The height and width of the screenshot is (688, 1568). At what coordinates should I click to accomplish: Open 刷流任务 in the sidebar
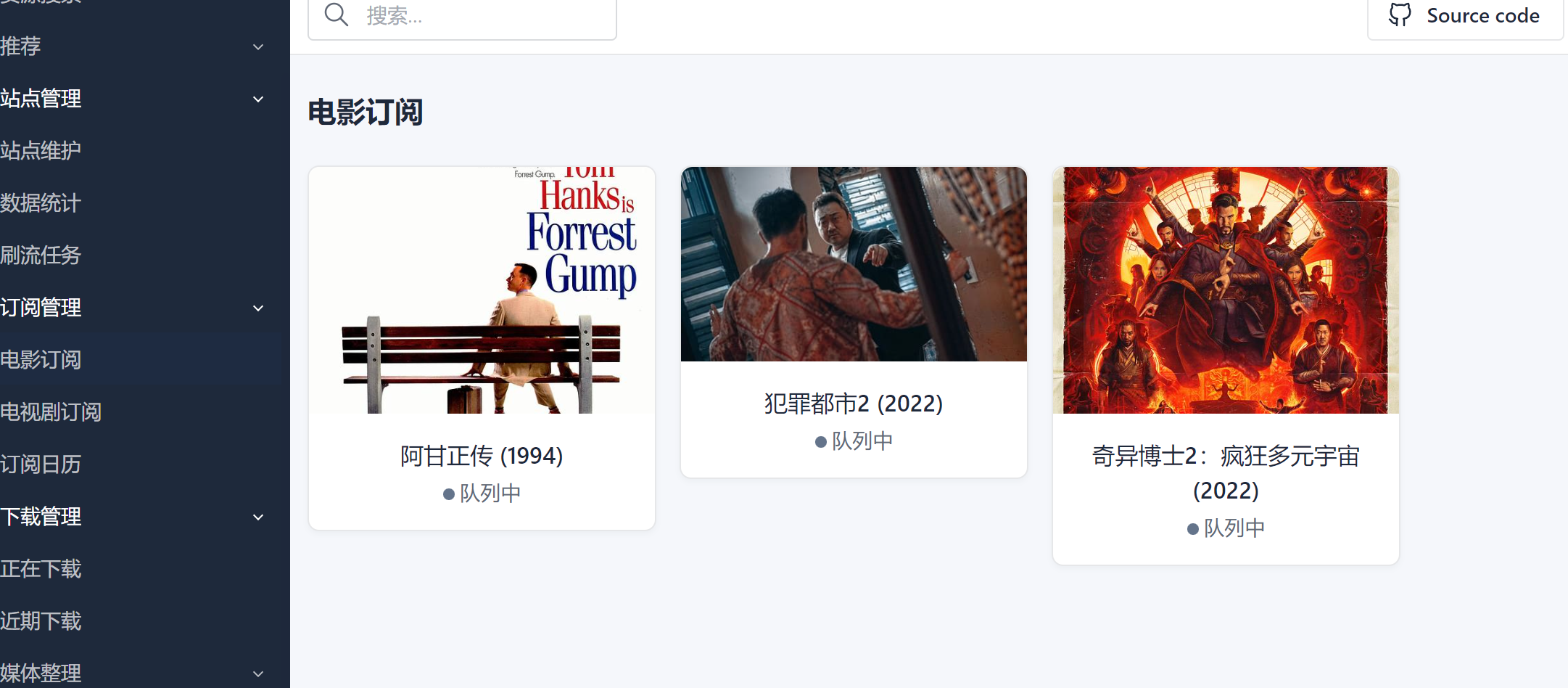pyautogui.click(x=42, y=255)
